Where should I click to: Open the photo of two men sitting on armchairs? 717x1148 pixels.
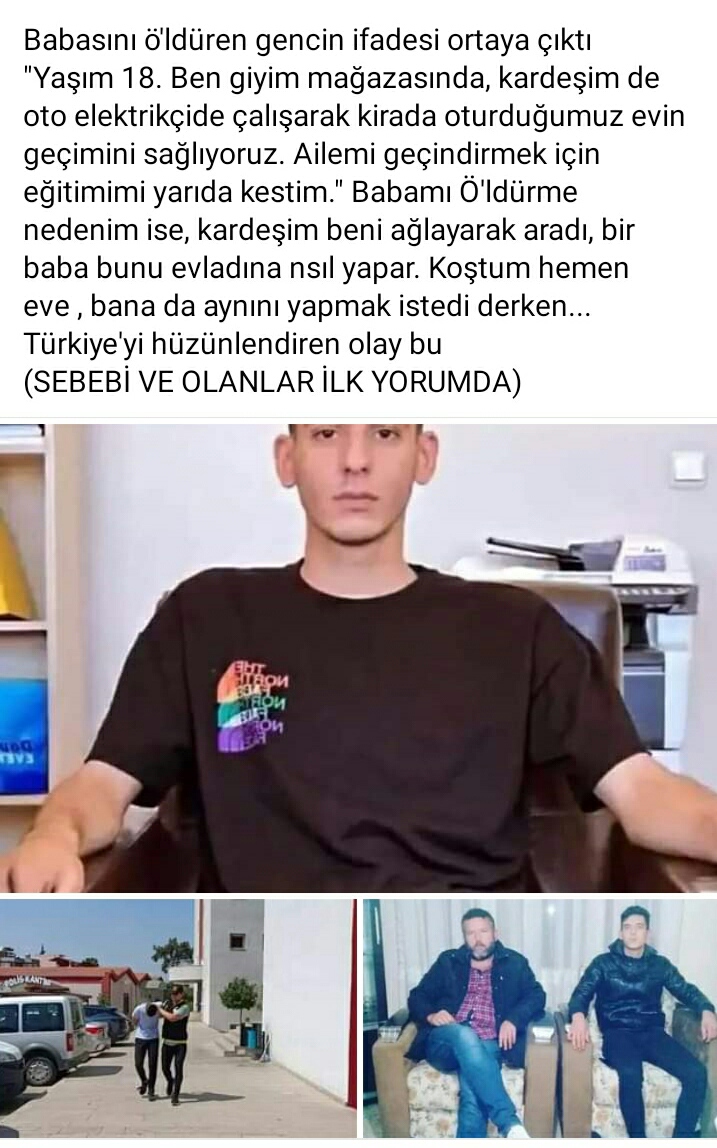[x=539, y=1018]
